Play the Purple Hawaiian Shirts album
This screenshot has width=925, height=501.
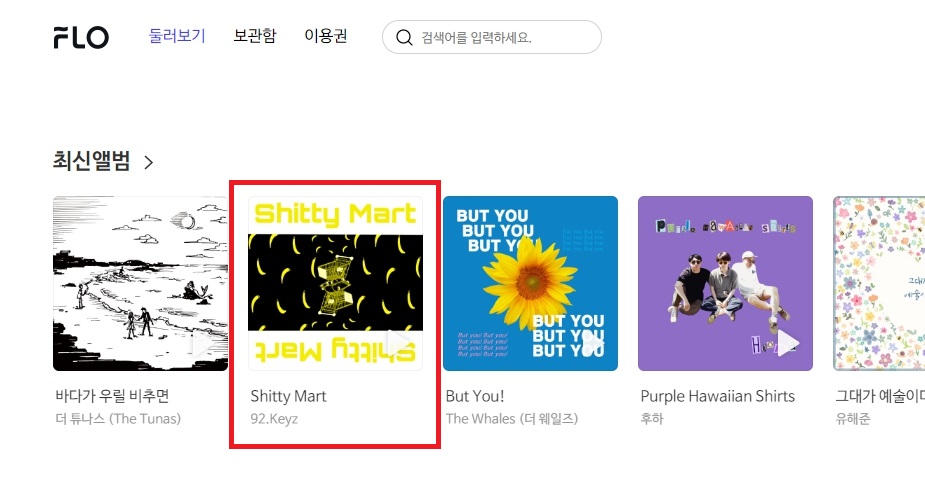tap(788, 344)
